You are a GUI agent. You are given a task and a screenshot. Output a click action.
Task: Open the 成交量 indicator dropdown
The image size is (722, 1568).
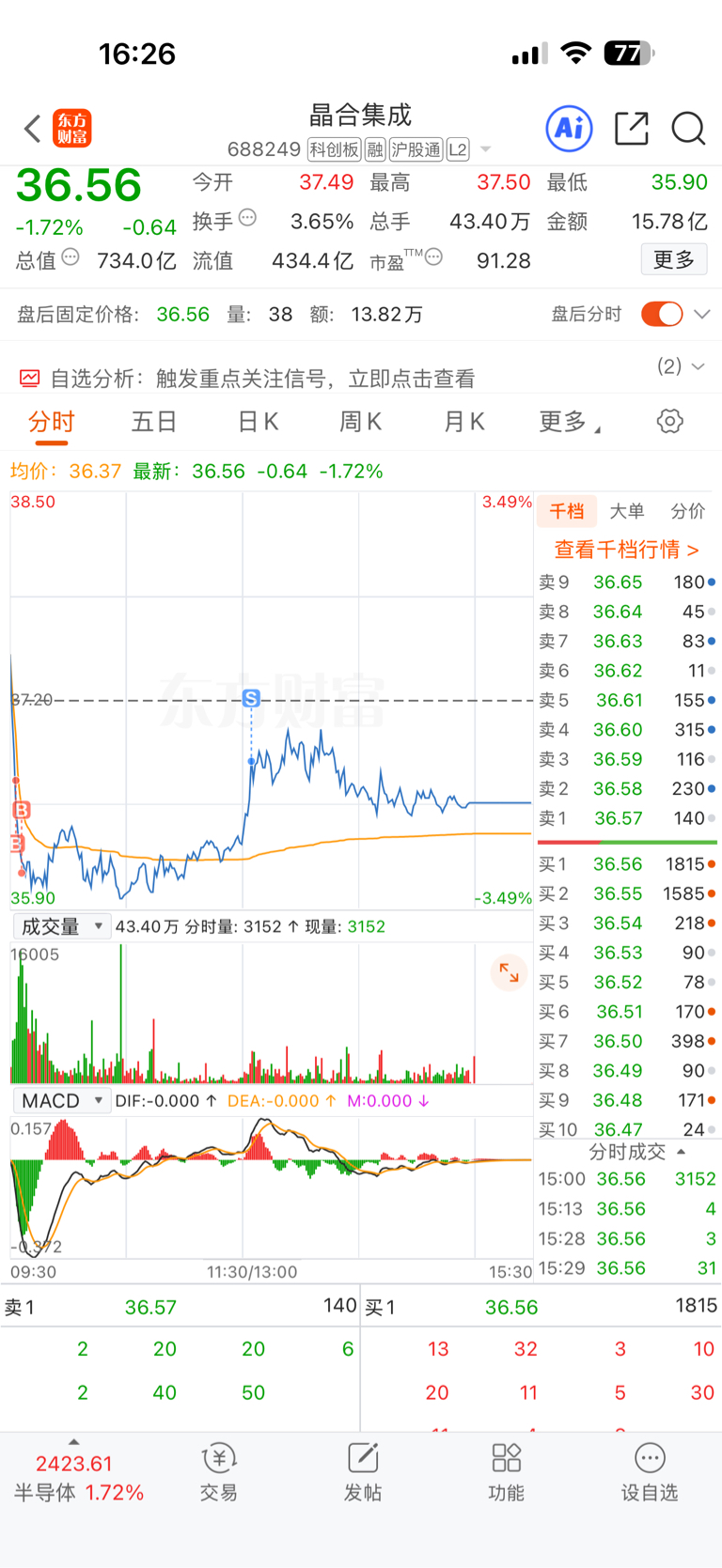(x=62, y=926)
